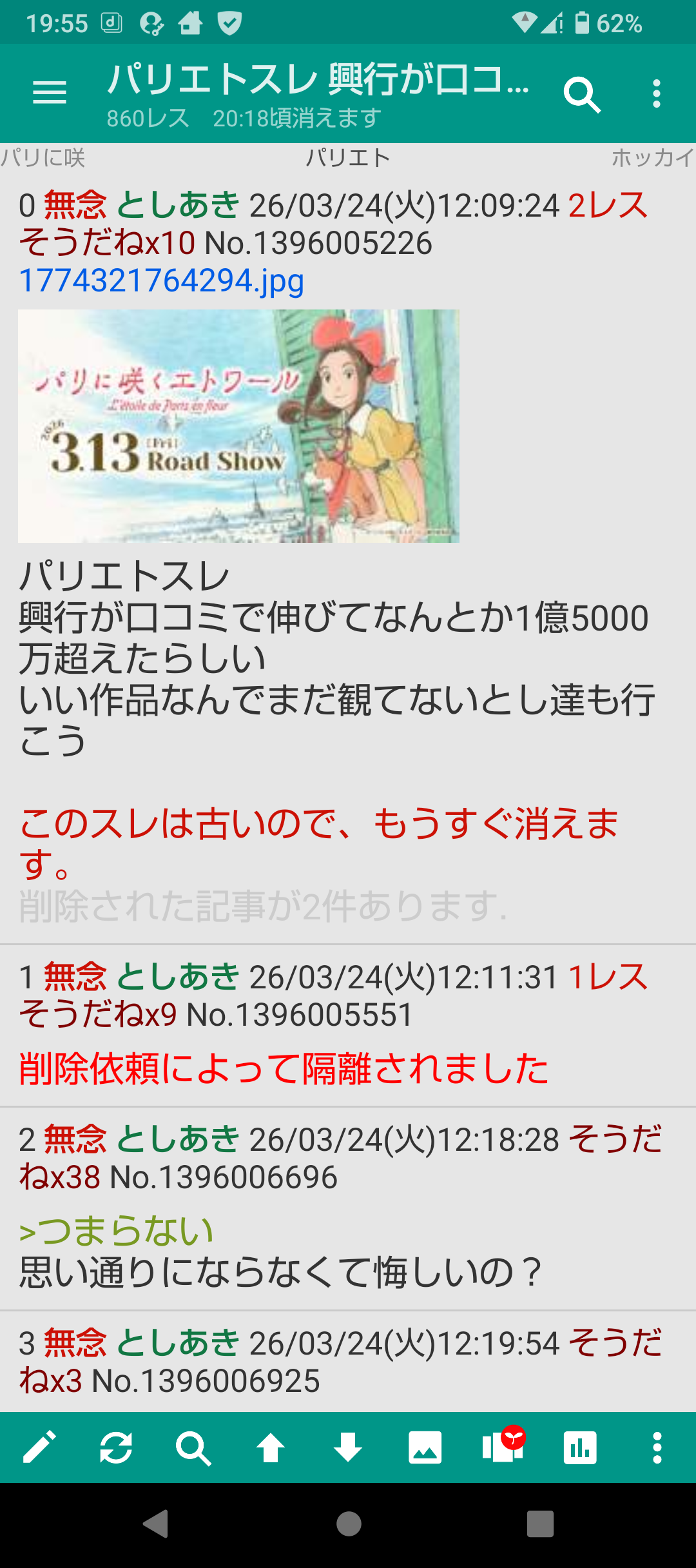Image resolution: width=696 pixels, height=1568 pixels.
Task: Tap the search icon in top bar
Action: coord(582,94)
